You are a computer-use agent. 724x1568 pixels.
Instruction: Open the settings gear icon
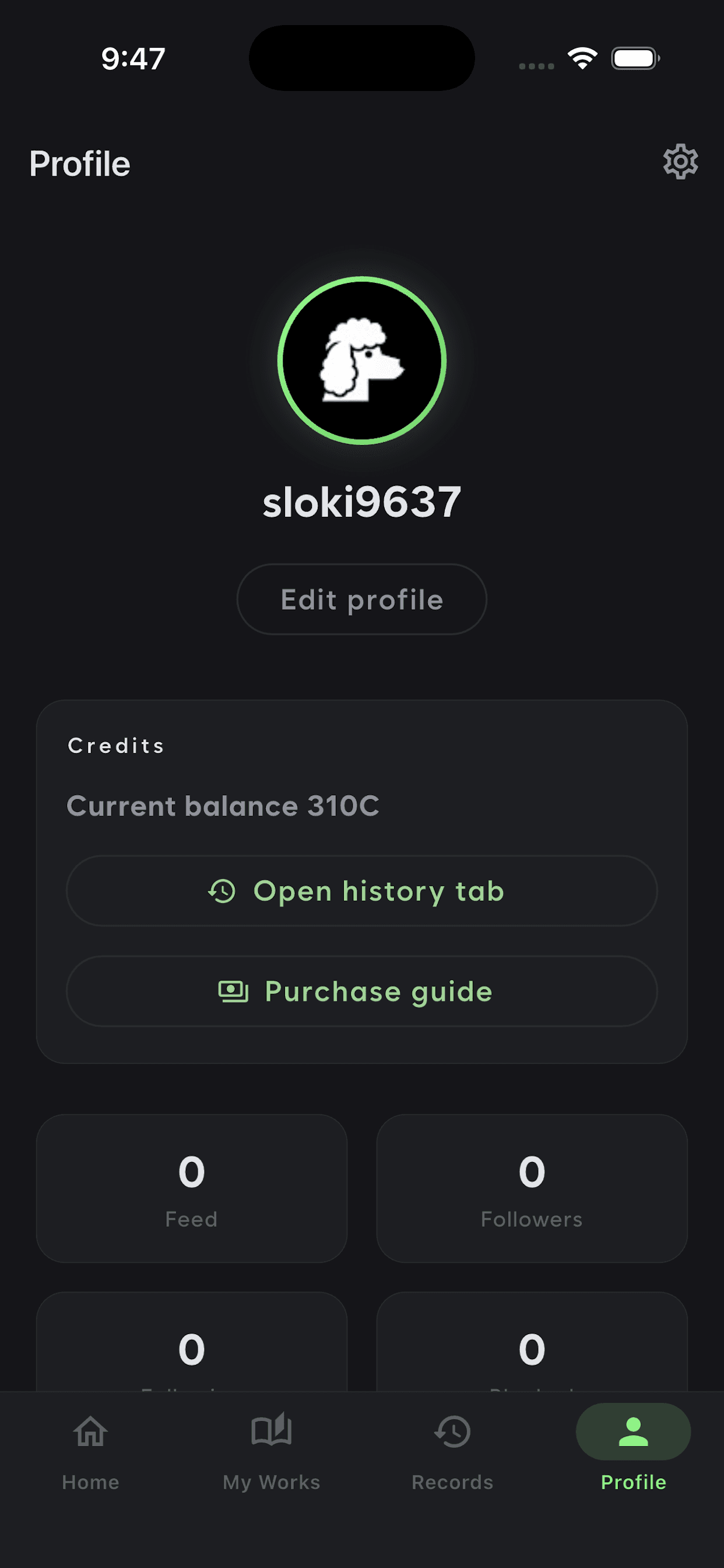(x=680, y=162)
